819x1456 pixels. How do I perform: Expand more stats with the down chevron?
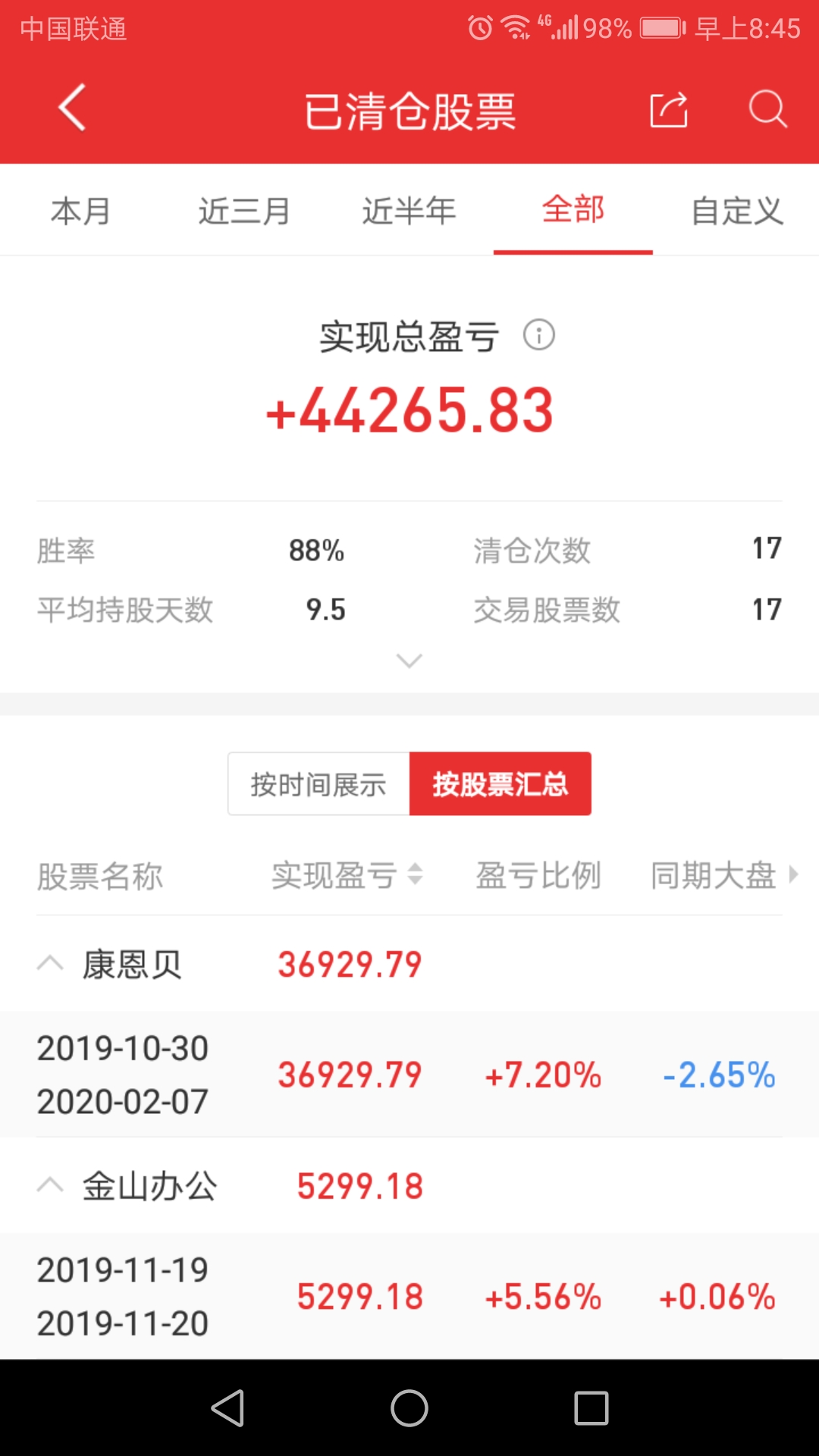(x=409, y=661)
